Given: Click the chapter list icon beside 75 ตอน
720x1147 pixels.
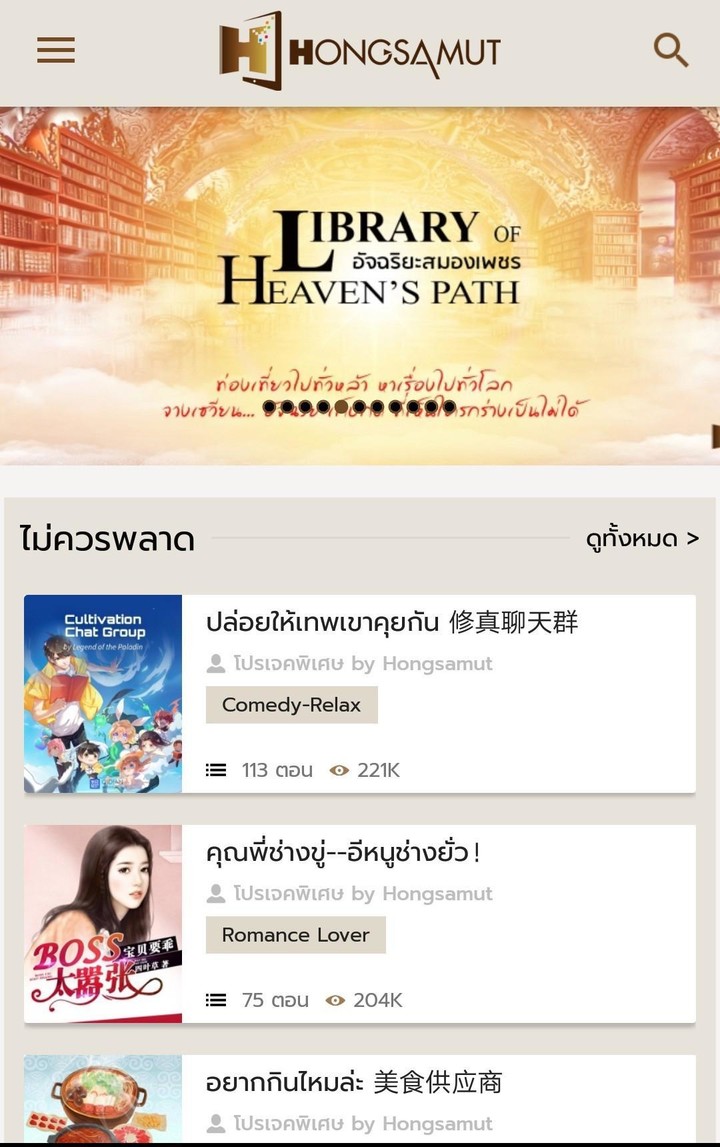Looking at the screenshot, I should [x=216, y=999].
